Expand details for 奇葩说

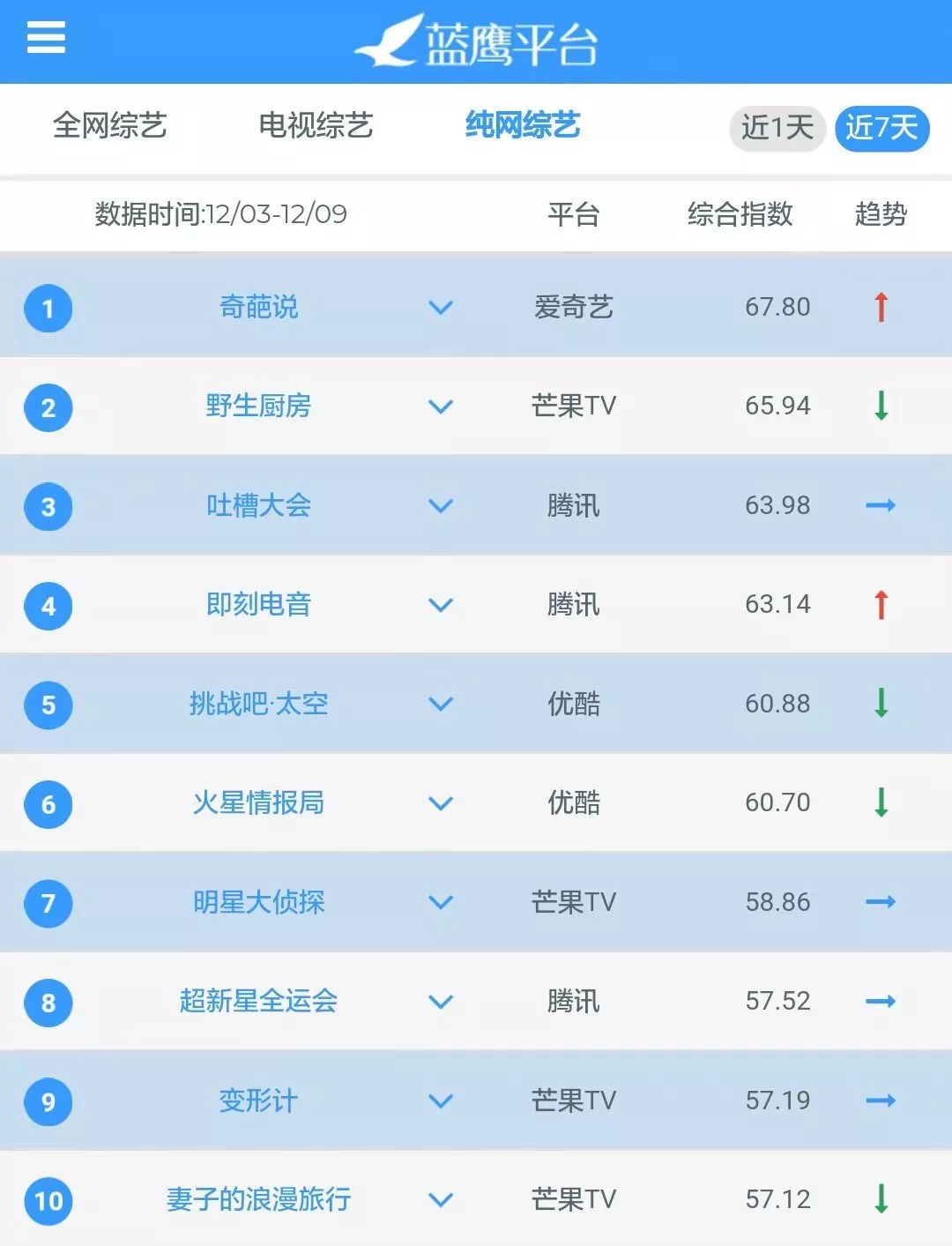click(438, 307)
